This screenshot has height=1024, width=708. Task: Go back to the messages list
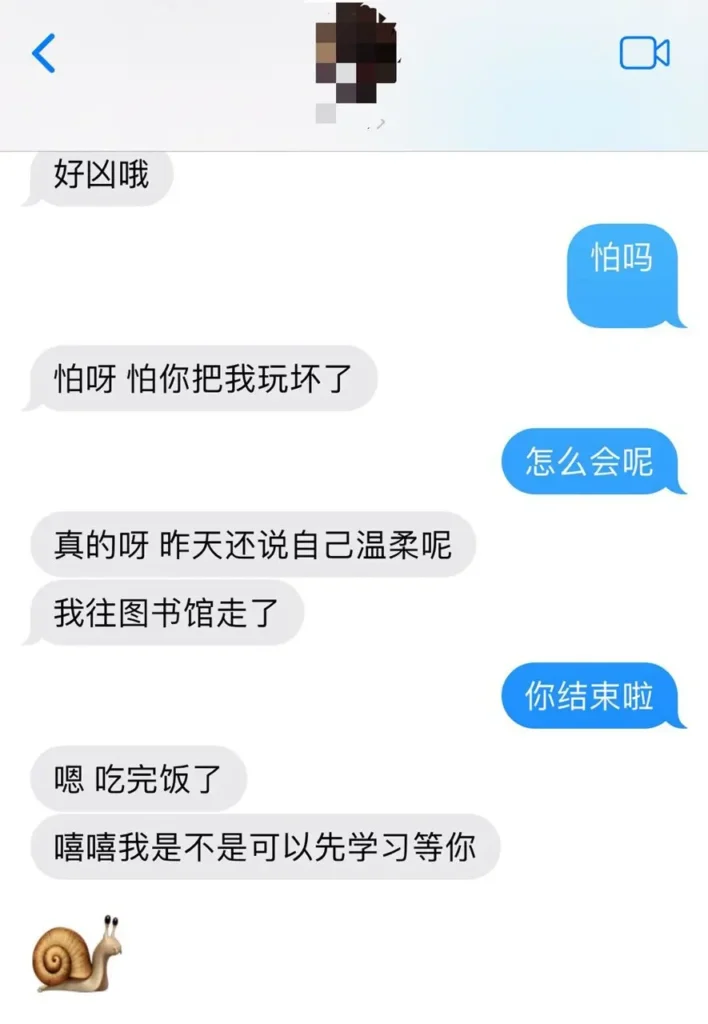[44, 53]
